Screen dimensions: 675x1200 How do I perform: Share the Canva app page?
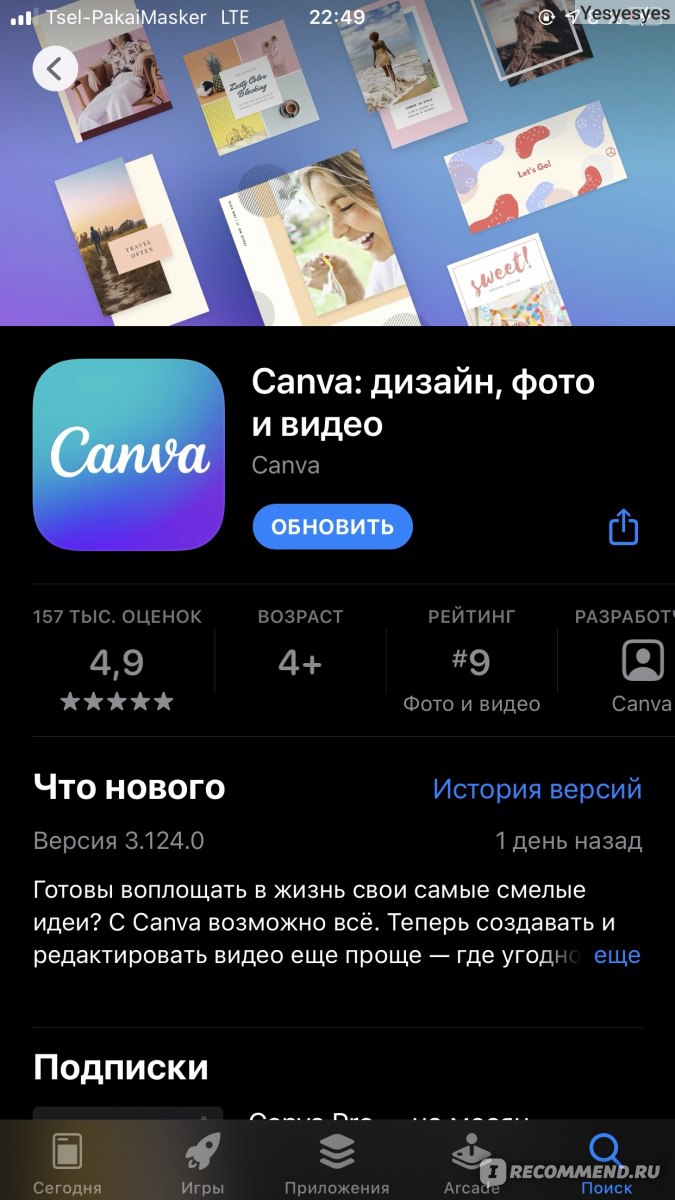click(623, 527)
